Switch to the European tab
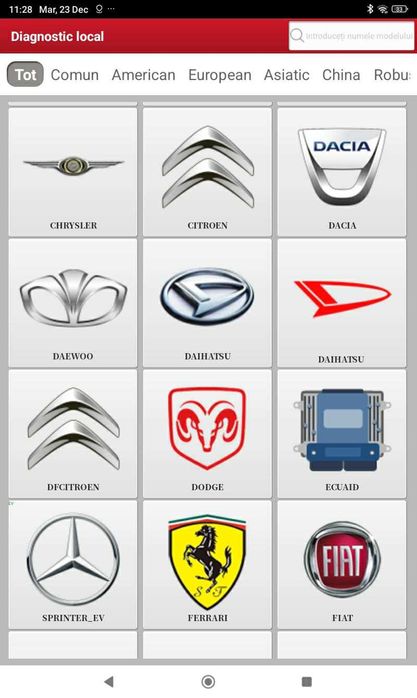 pyautogui.click(x=220, y=75)
